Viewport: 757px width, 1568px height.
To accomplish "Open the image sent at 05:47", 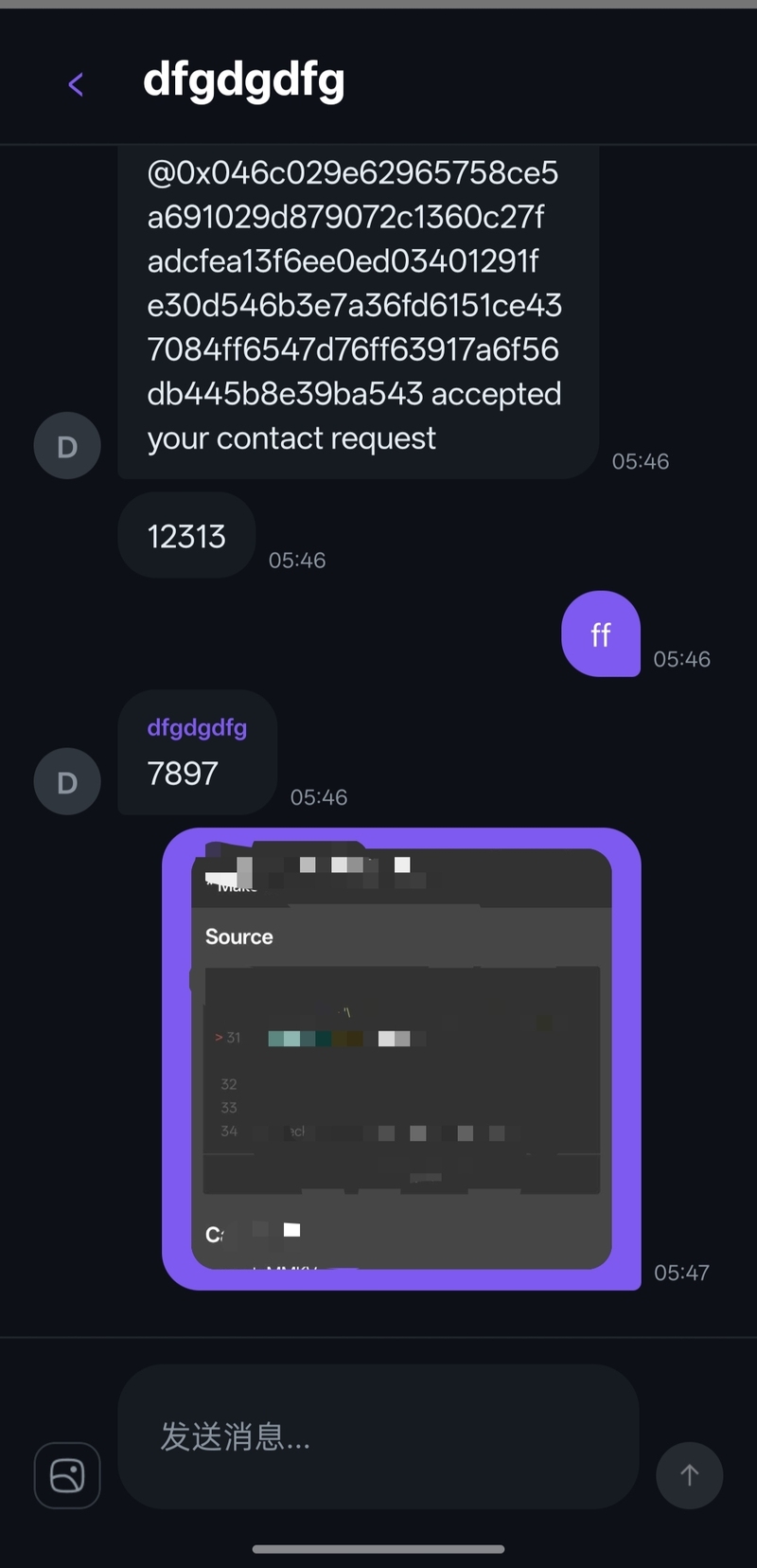I will point(401,1058).
